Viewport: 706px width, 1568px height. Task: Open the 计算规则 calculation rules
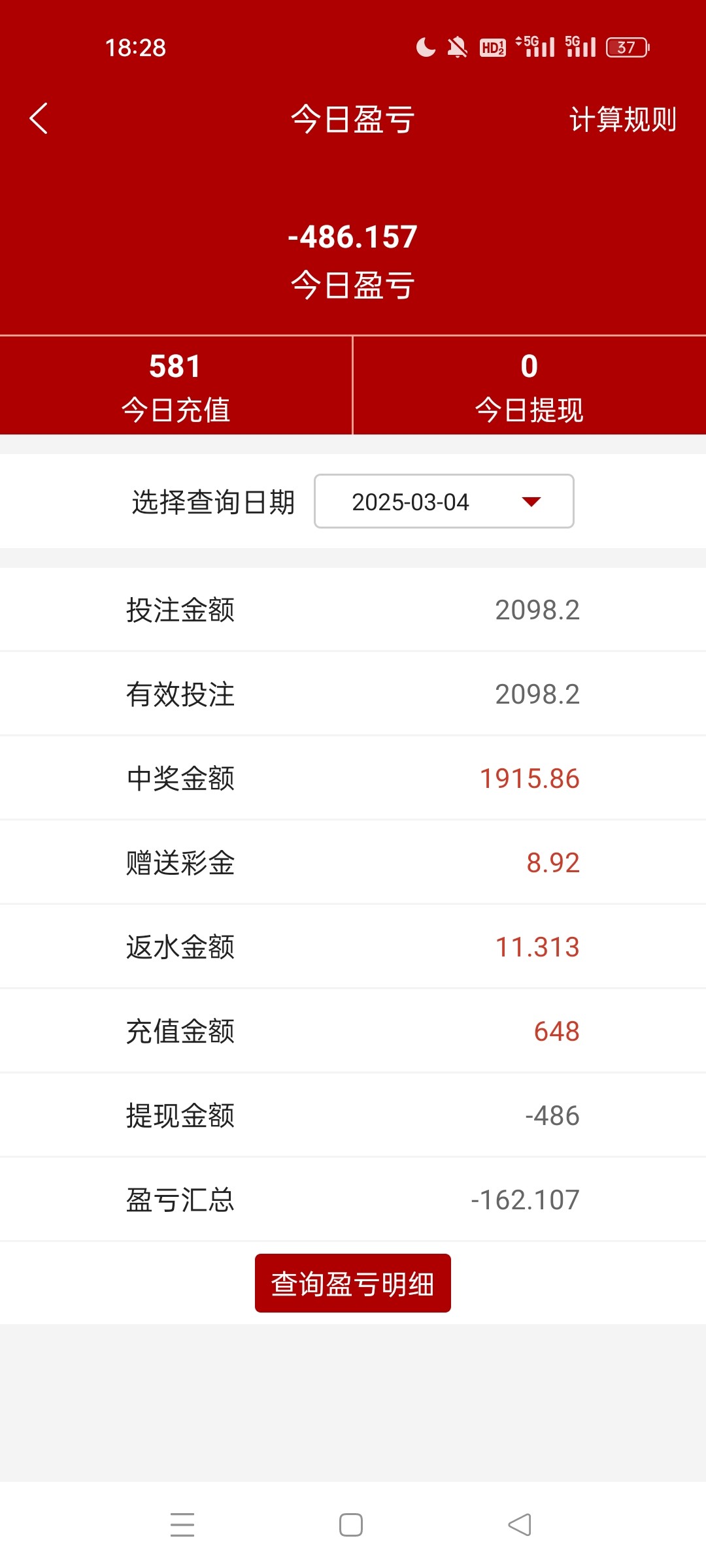(x=622, y=120)
